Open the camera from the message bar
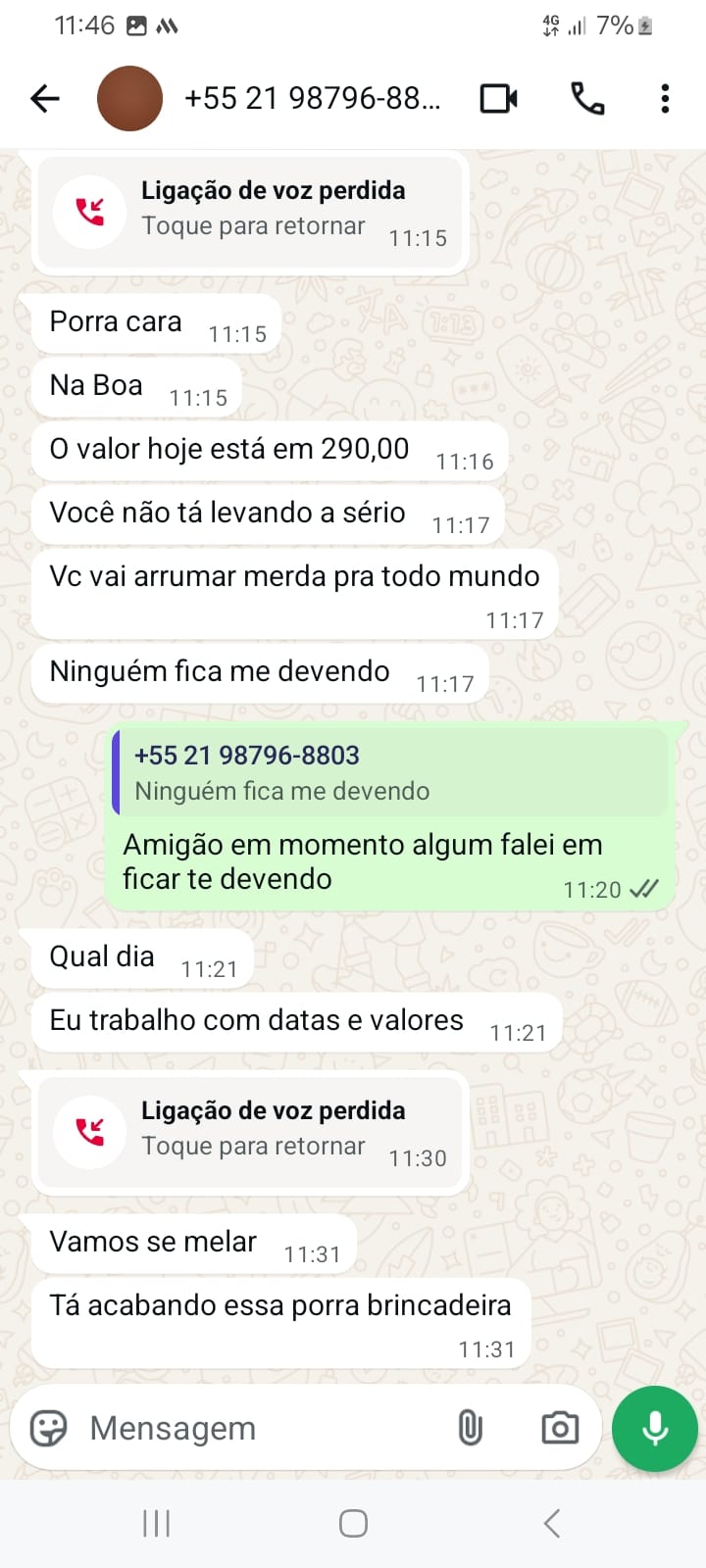Viewport: 706px width, 1568px height. point(560,1428)
